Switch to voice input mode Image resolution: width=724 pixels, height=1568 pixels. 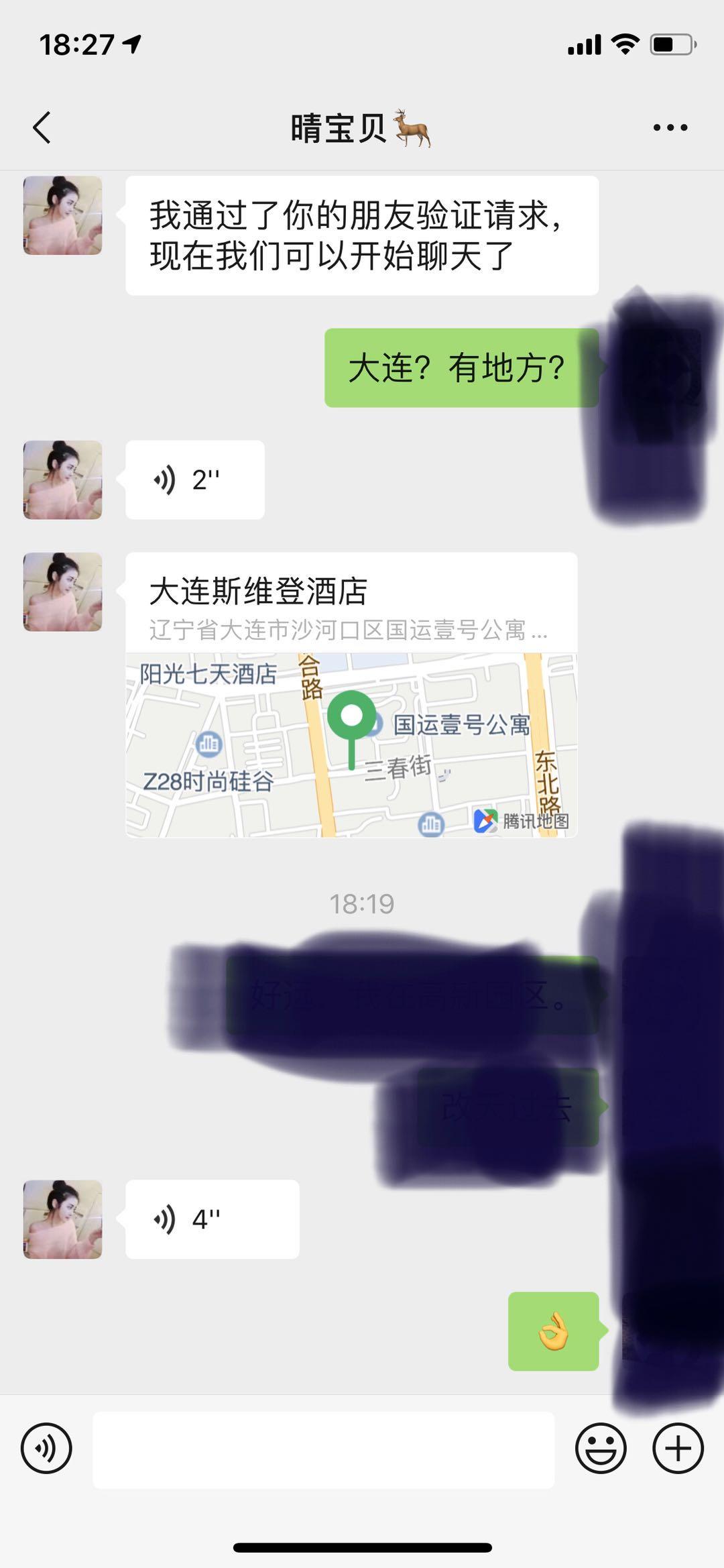(46, 1448)
